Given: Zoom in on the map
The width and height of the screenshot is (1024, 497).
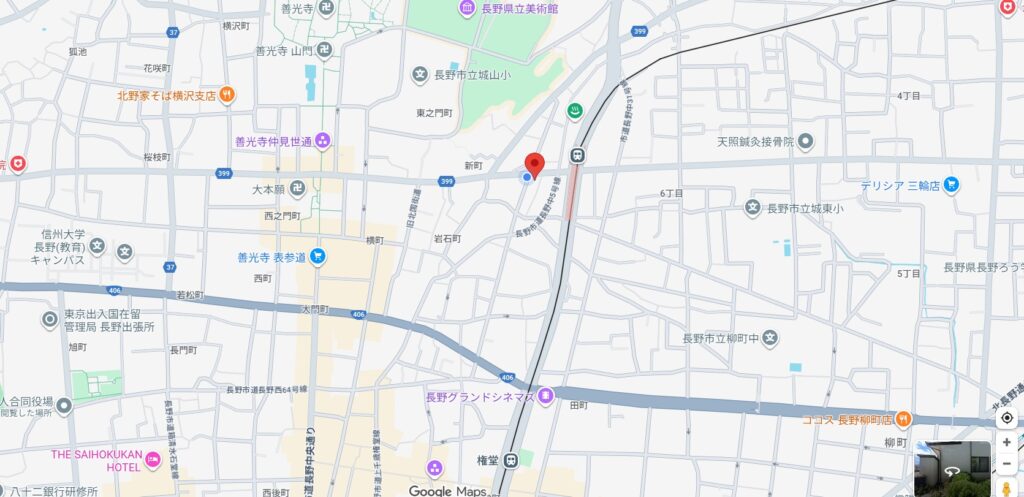Looking at the screenshot, I should (x=1006, y=443).
